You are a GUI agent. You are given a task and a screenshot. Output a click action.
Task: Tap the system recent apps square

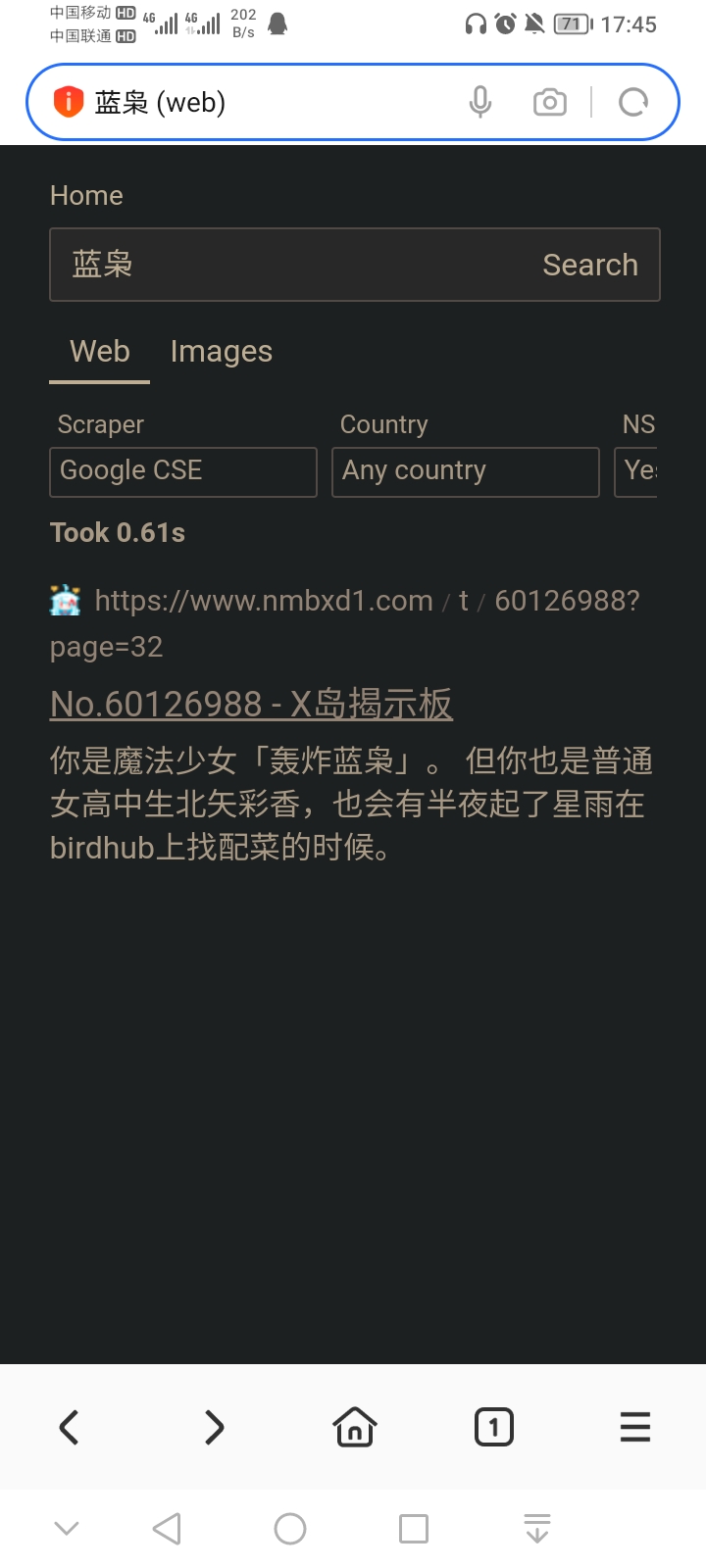click(x=414, y=1529)
